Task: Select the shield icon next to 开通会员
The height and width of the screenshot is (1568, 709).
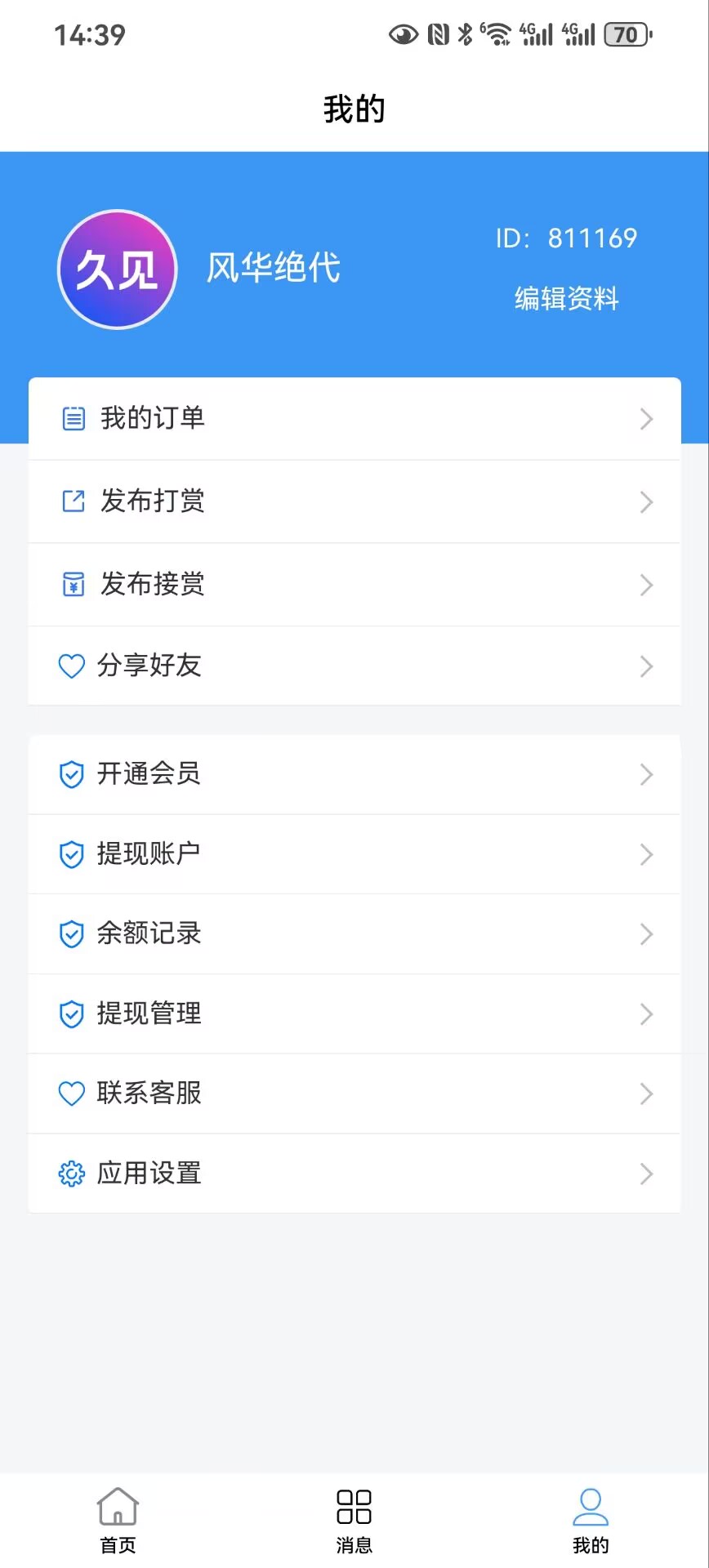Action: (72, 774)
